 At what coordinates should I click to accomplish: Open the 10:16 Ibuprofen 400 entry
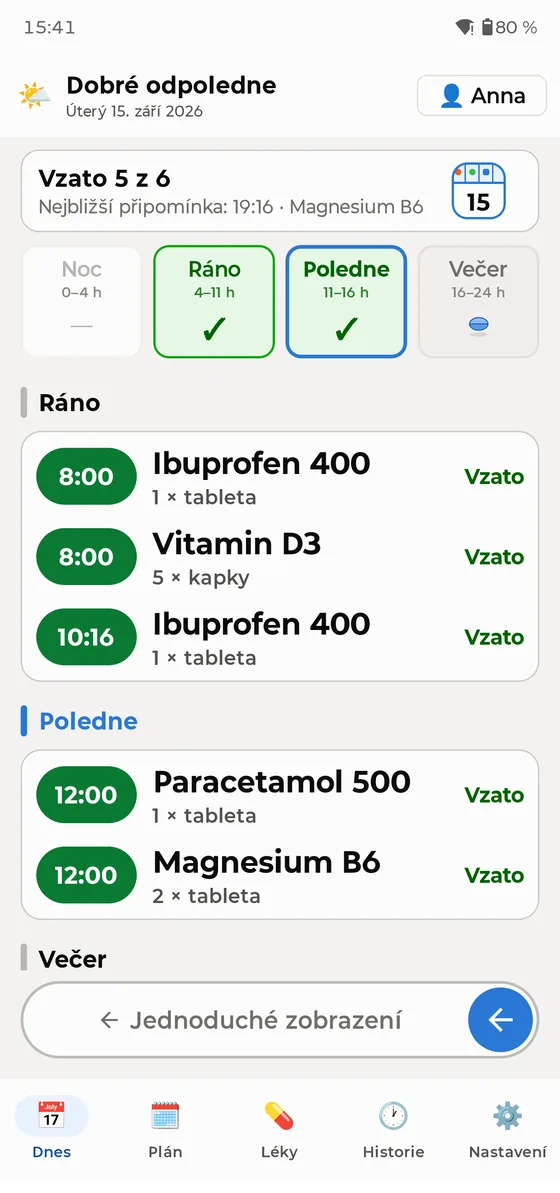pyautogui.click(x=280, y=637)
